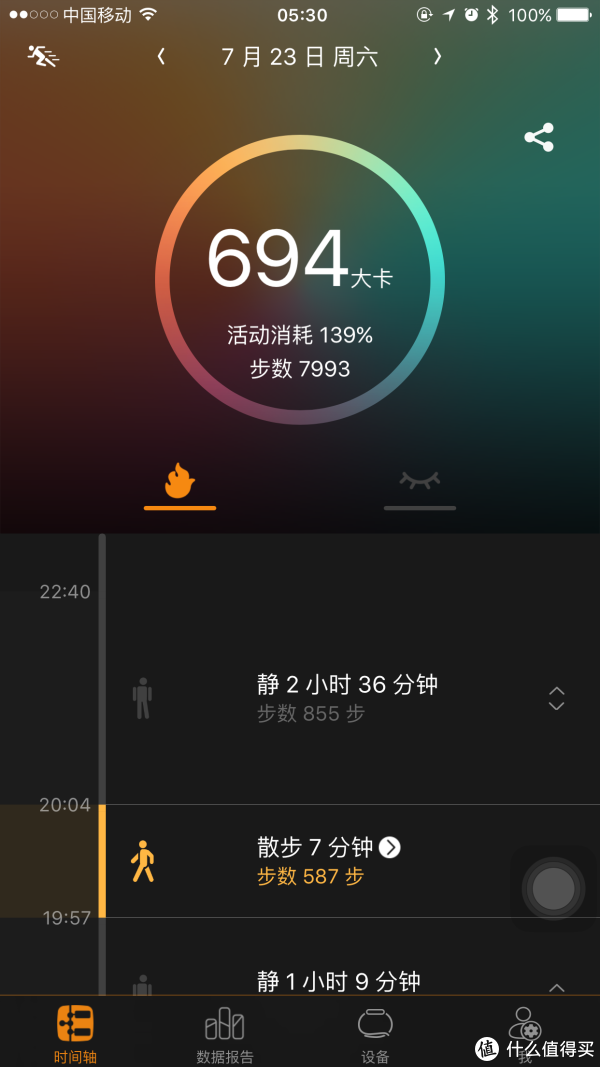Select the calorie burn flame tab
Image resolution: width=600 pixels, height=1067 pixels.
pos(180,486)
